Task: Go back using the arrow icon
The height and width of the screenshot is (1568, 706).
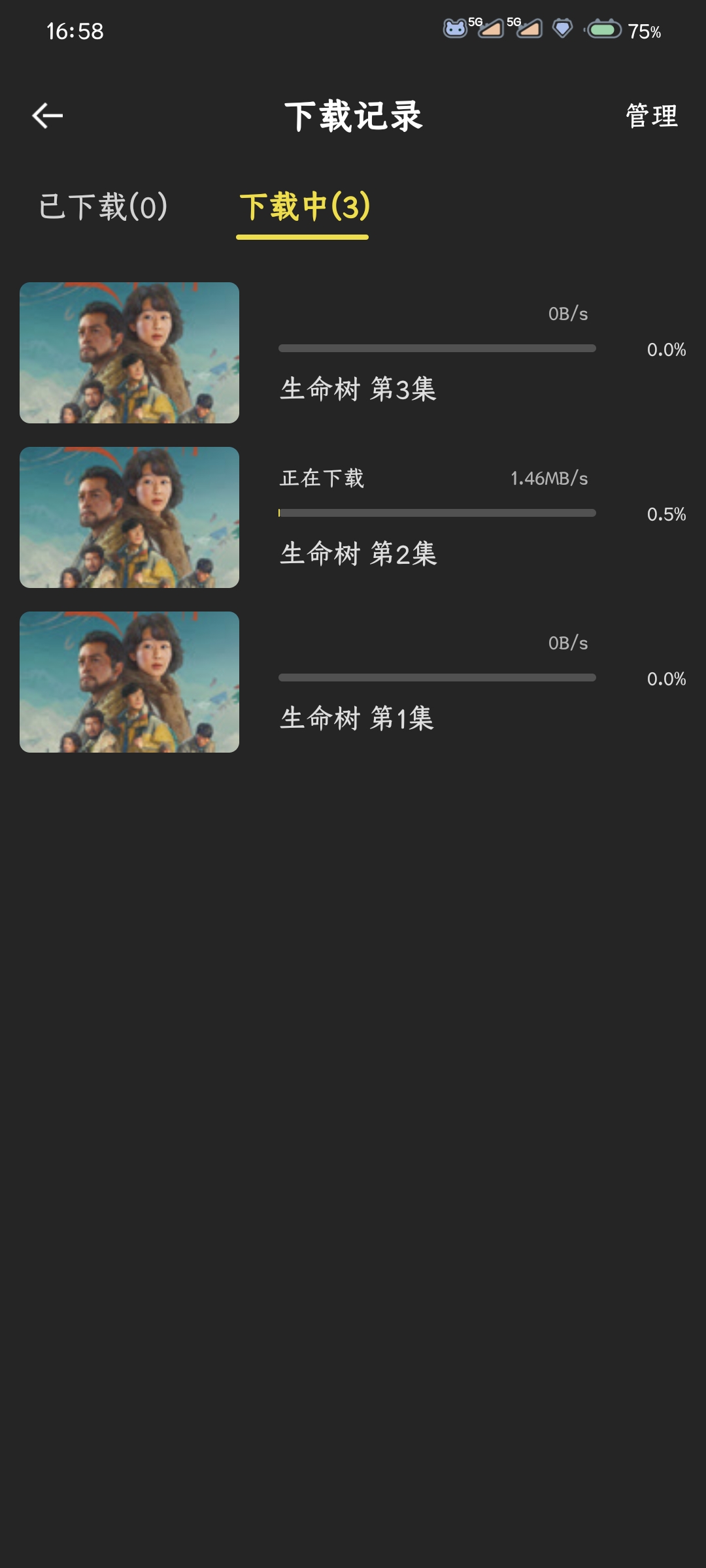Action: [48, 116]
